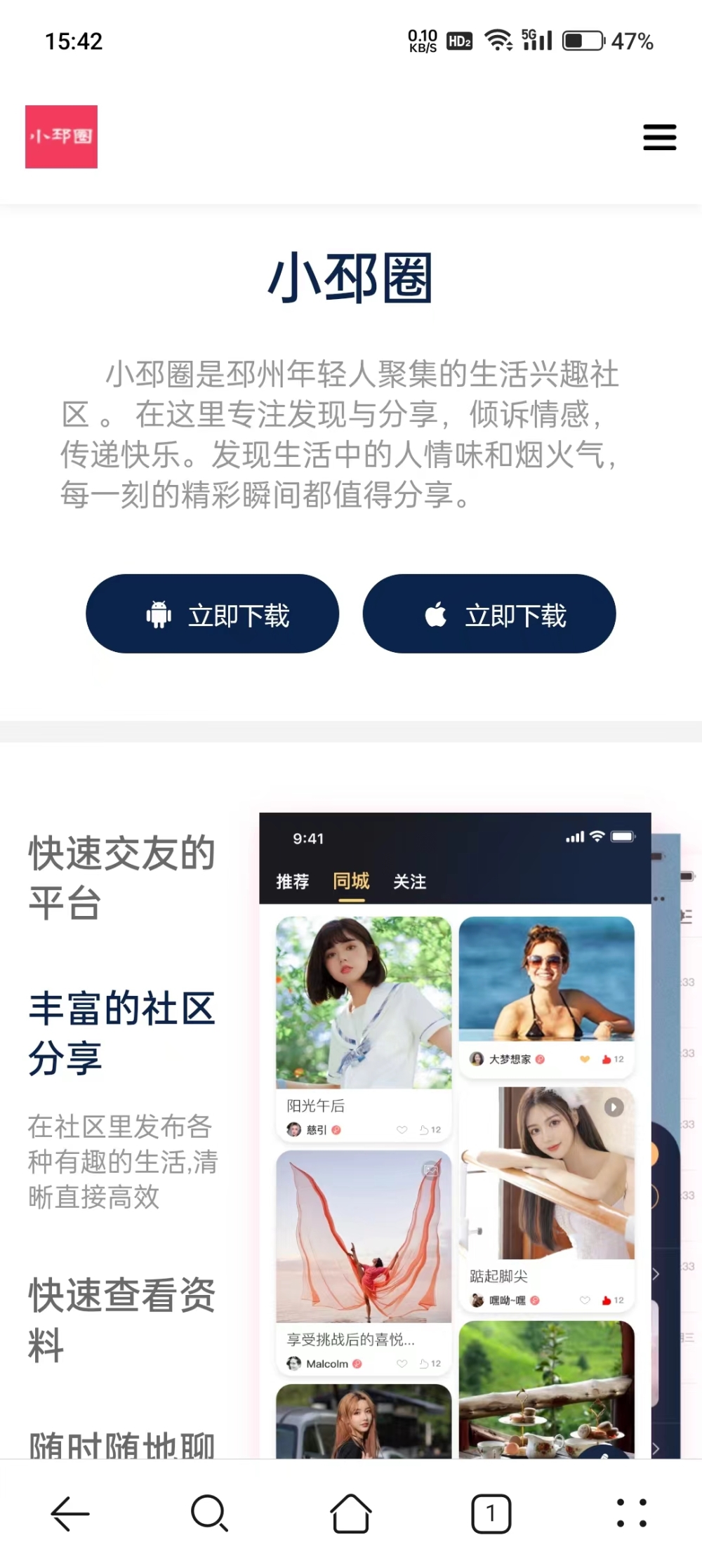Image resolution: width=702 pixels, height=1568 pixels.
Task: Select the 快速交友的平台 feature
Action: point(121,877)
